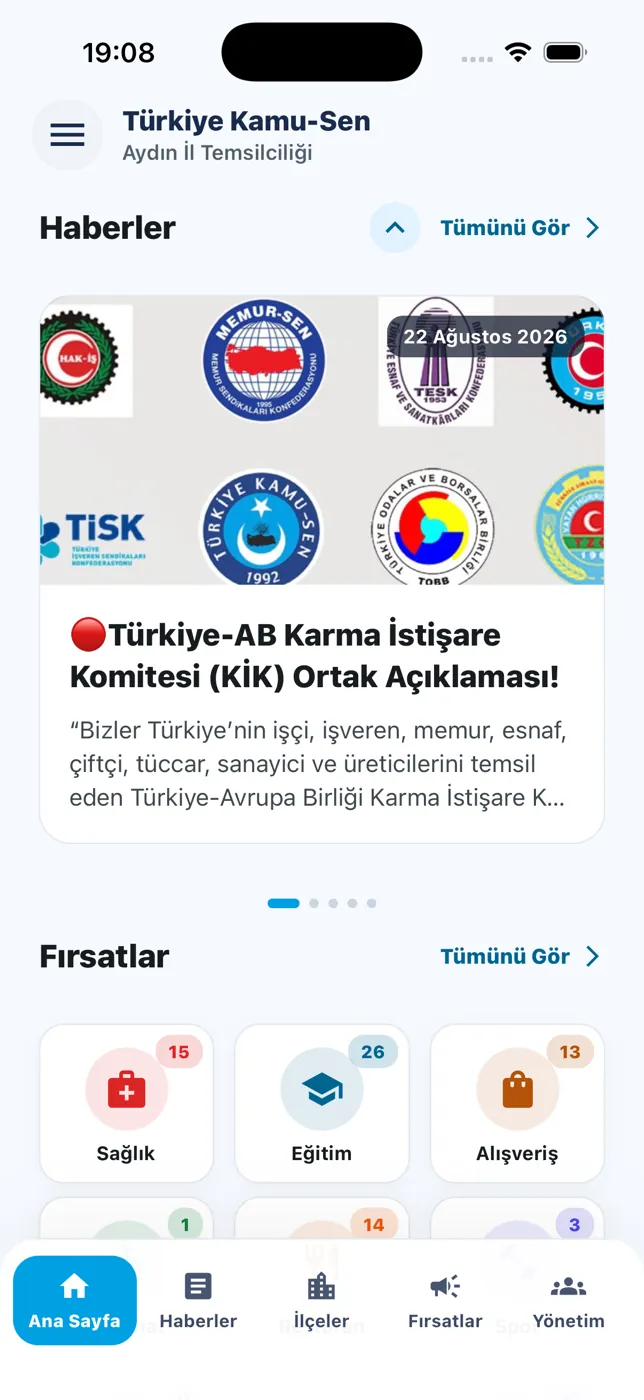
Task: Go to the Ana Sayfa tab
Action: click(x=75, y=1300)
